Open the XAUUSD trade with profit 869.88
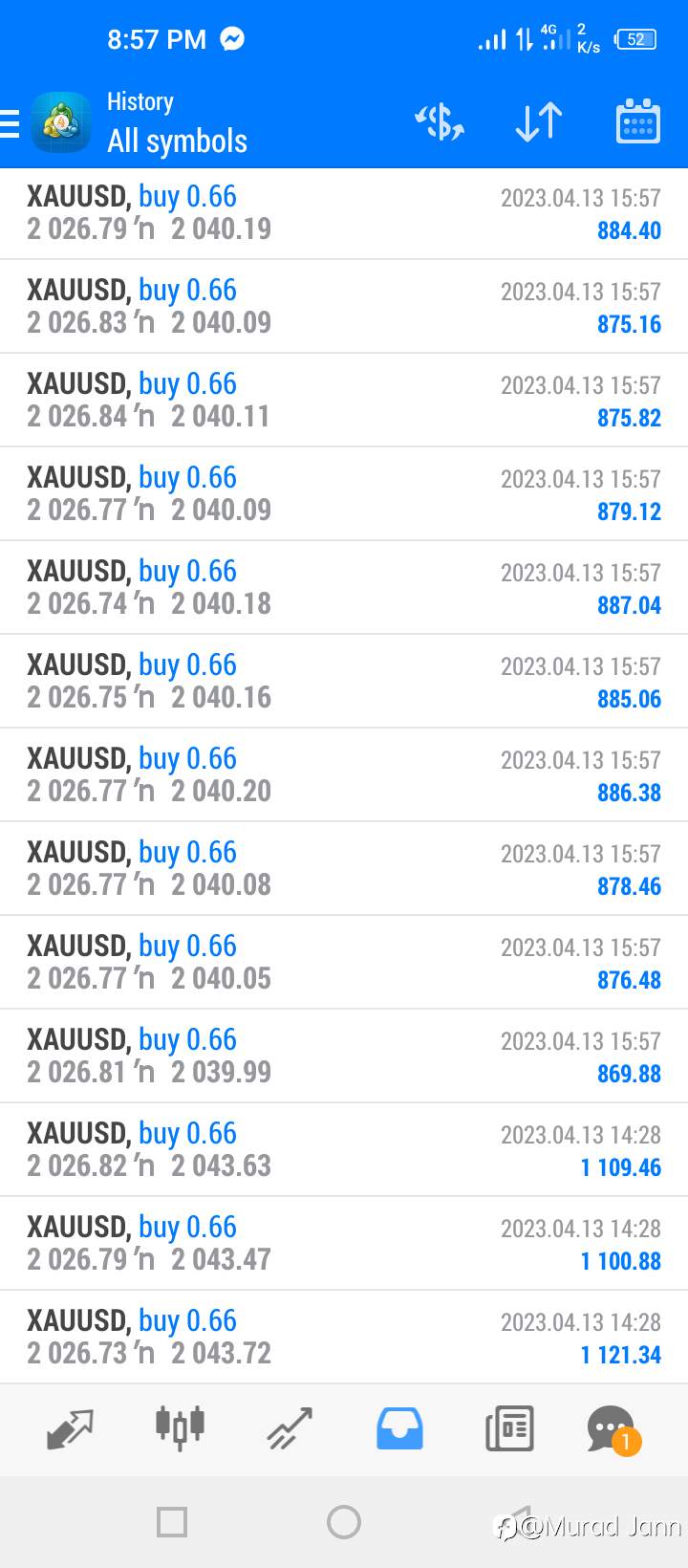 tap(344, 1056)
